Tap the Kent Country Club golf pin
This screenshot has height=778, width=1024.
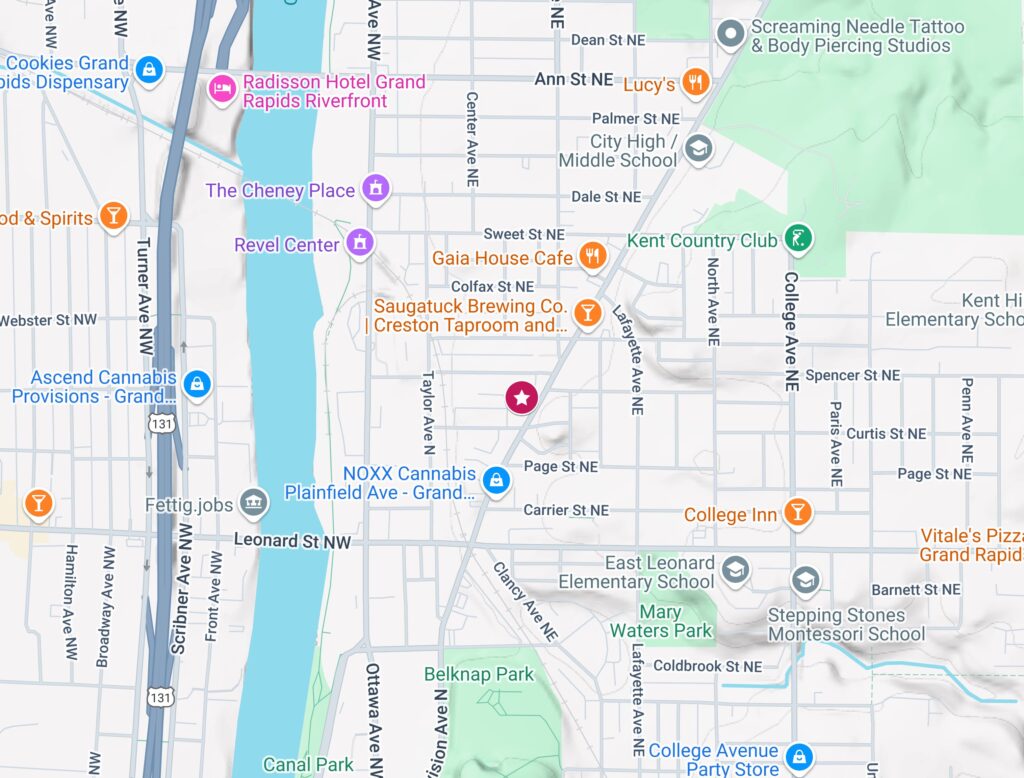(798, 238)
